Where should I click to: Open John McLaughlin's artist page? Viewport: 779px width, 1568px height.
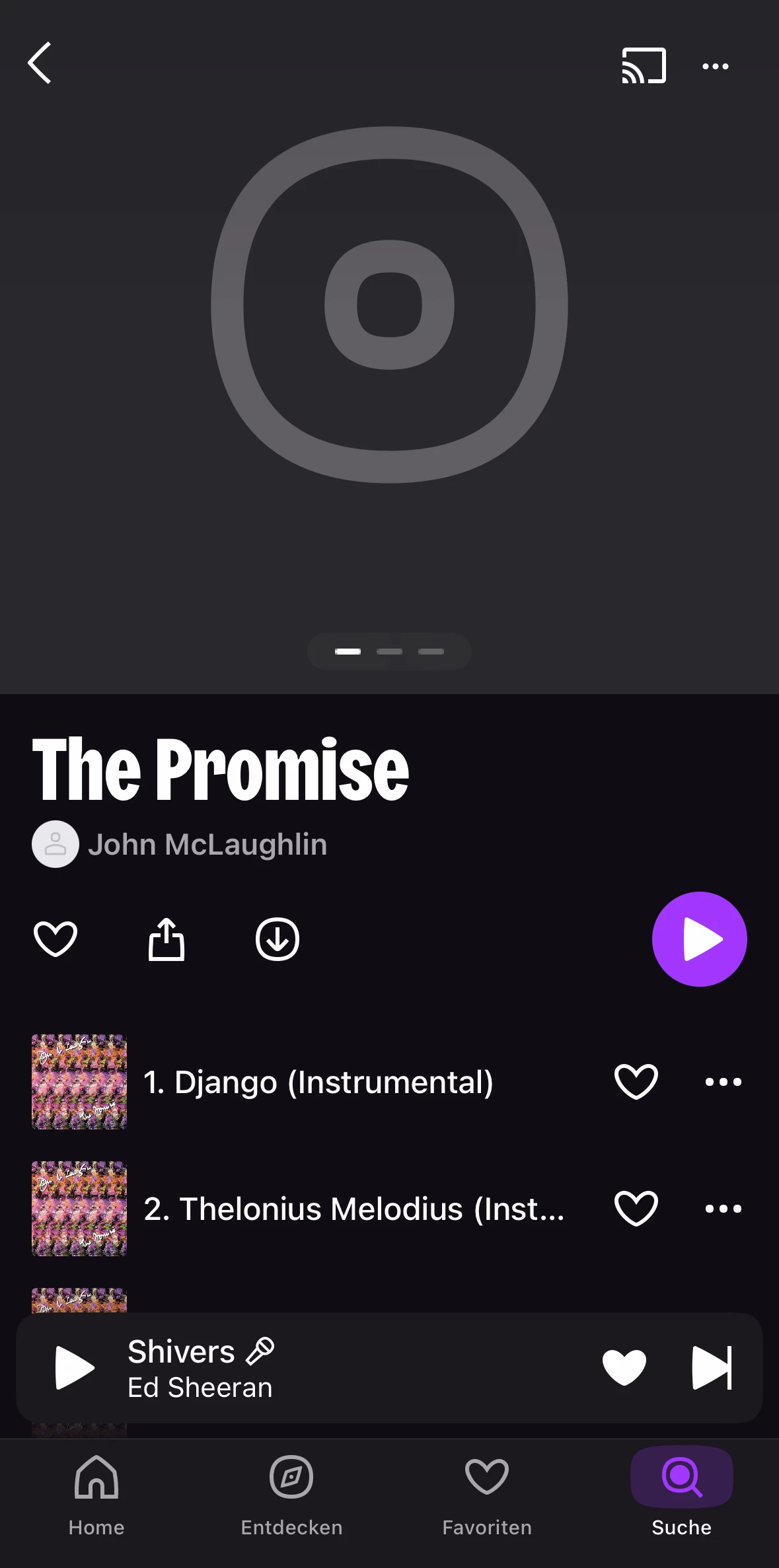click(x=207, y=844)
